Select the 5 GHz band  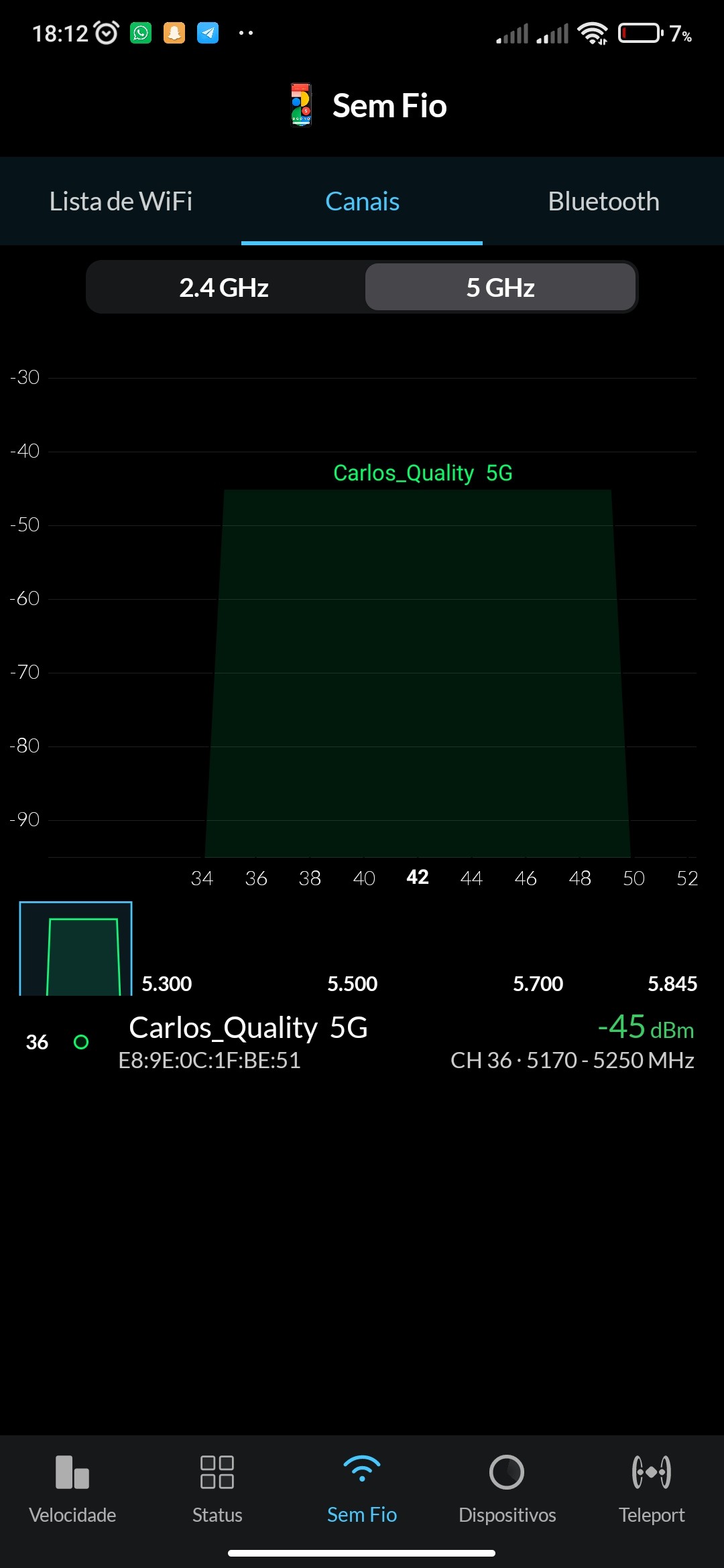click(x=500, y=287)
